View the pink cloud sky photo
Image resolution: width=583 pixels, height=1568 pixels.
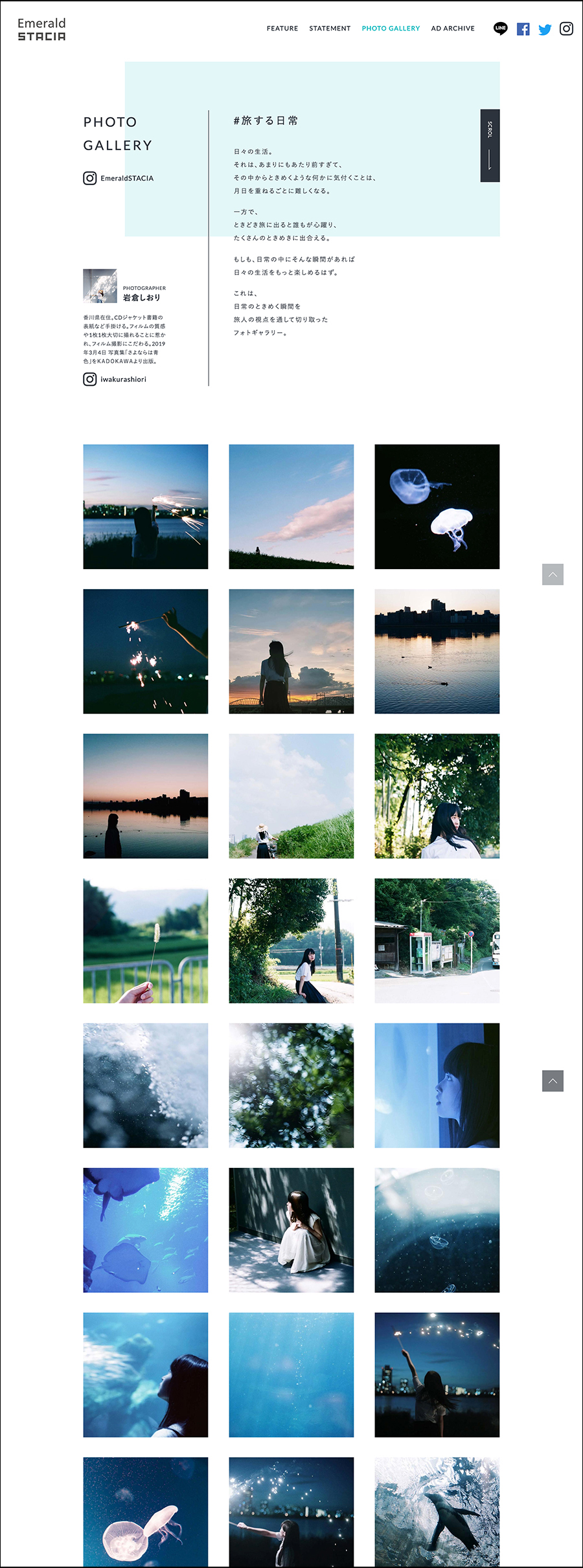(x=291, y=506)
